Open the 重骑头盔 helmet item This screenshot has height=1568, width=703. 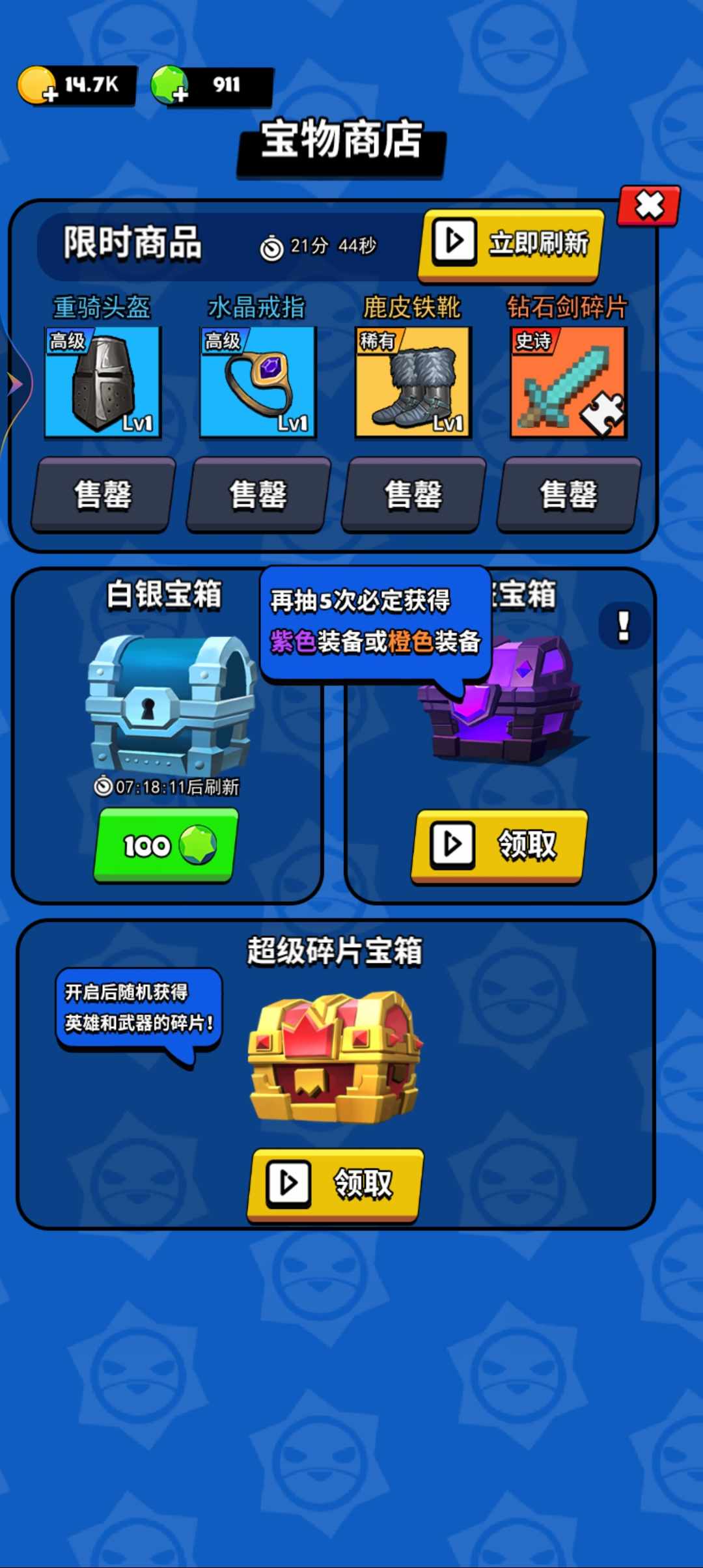tap(103, 382)
